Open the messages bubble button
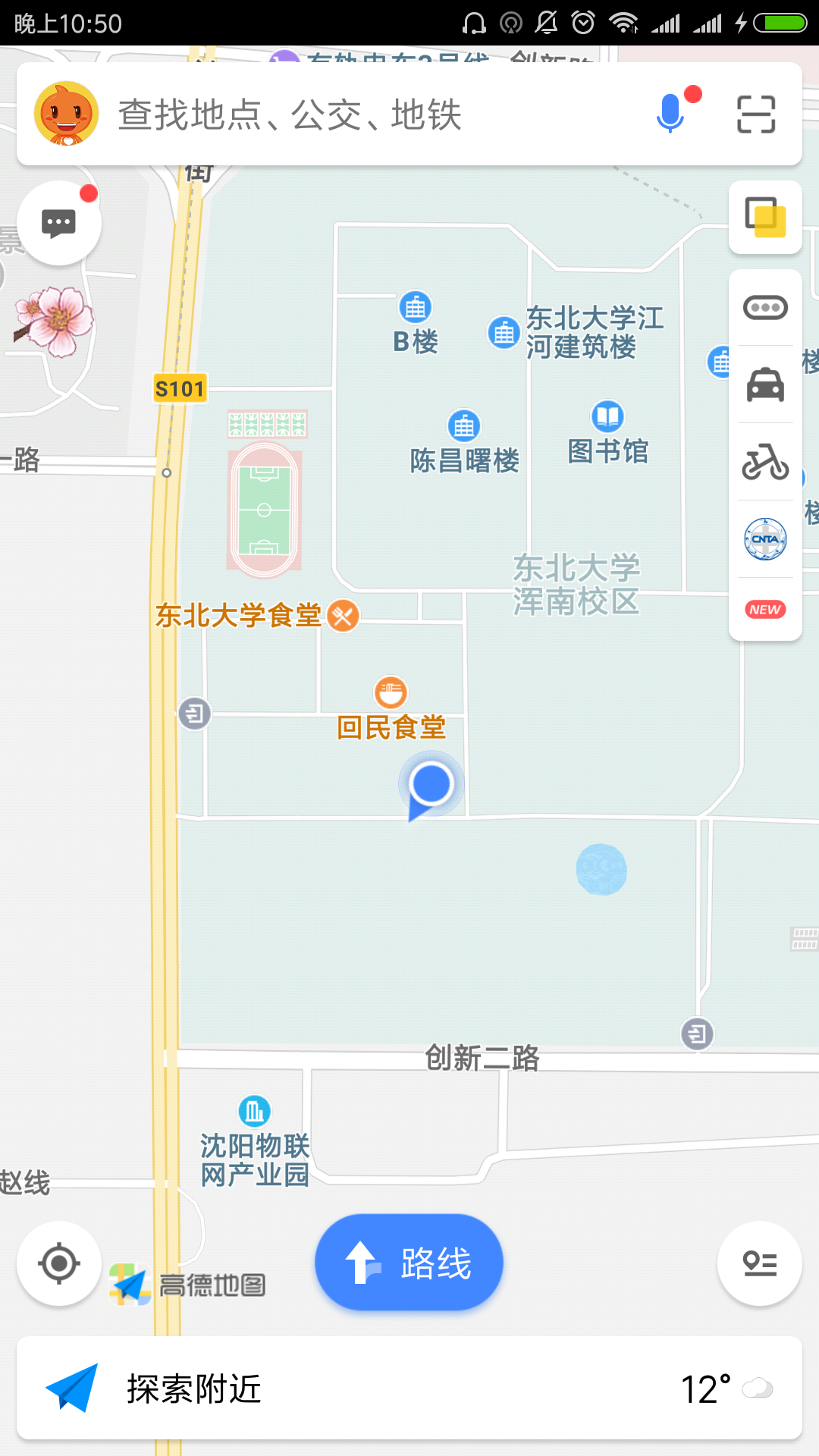The image size is (819, 1456). [59, 223]
